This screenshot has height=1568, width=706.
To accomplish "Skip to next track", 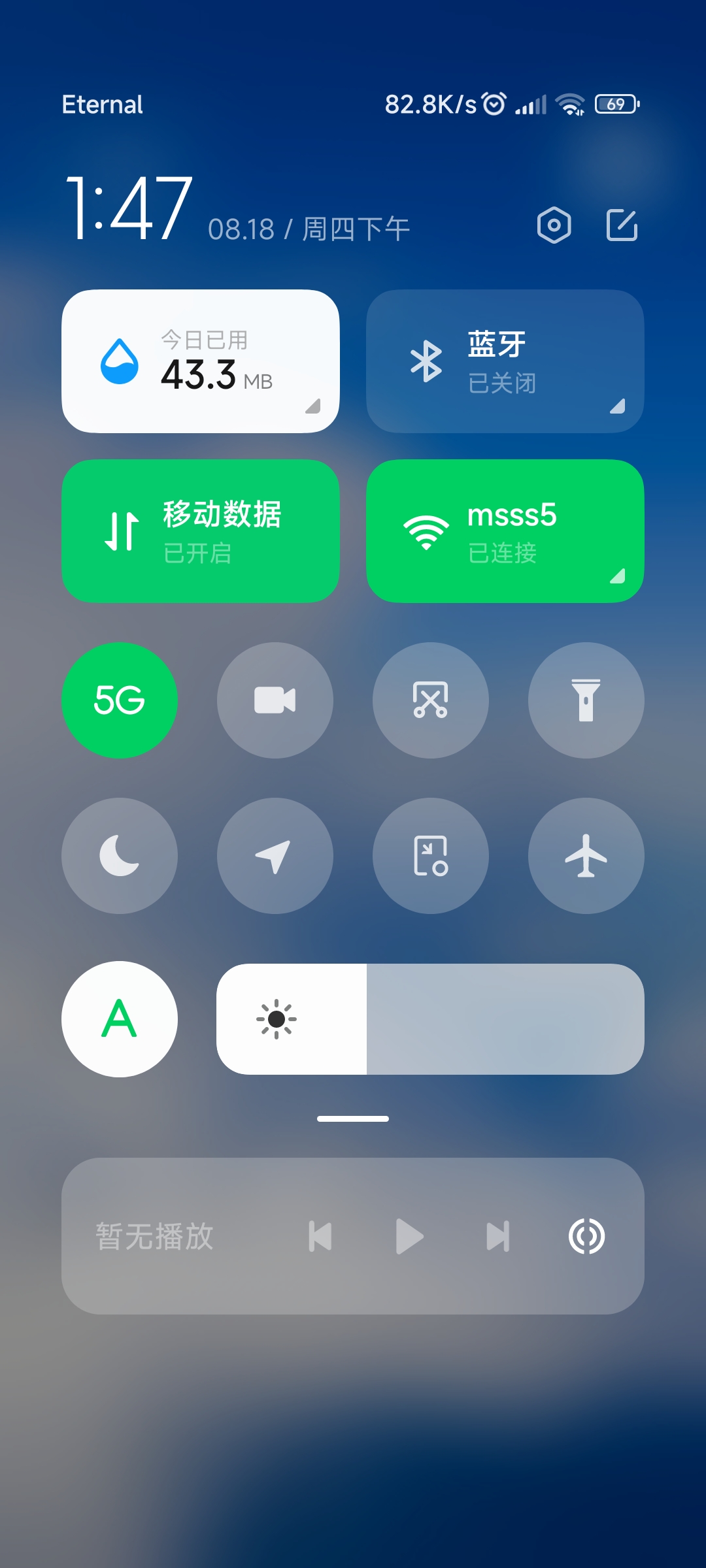I will pyautogui.click(x=498, y=1236).
